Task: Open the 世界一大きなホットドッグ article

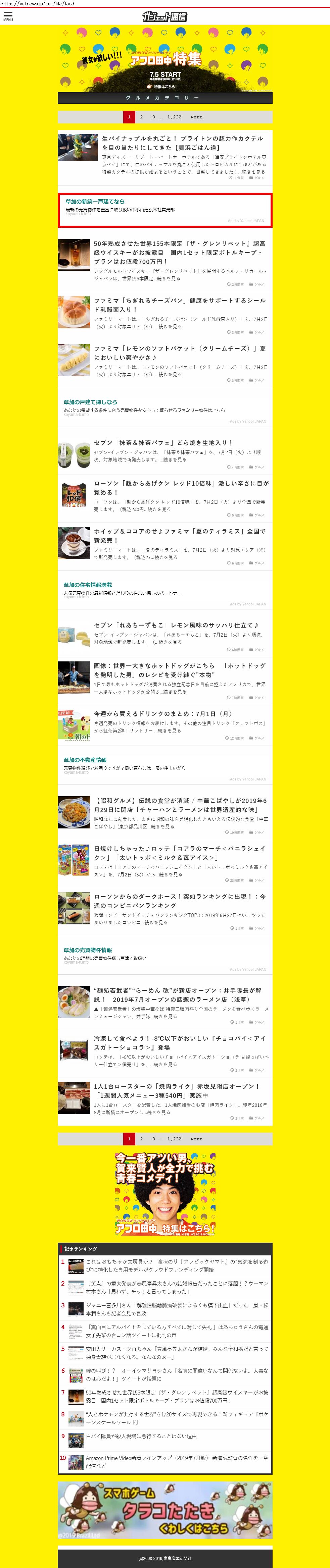Action: tap(180, 669)
